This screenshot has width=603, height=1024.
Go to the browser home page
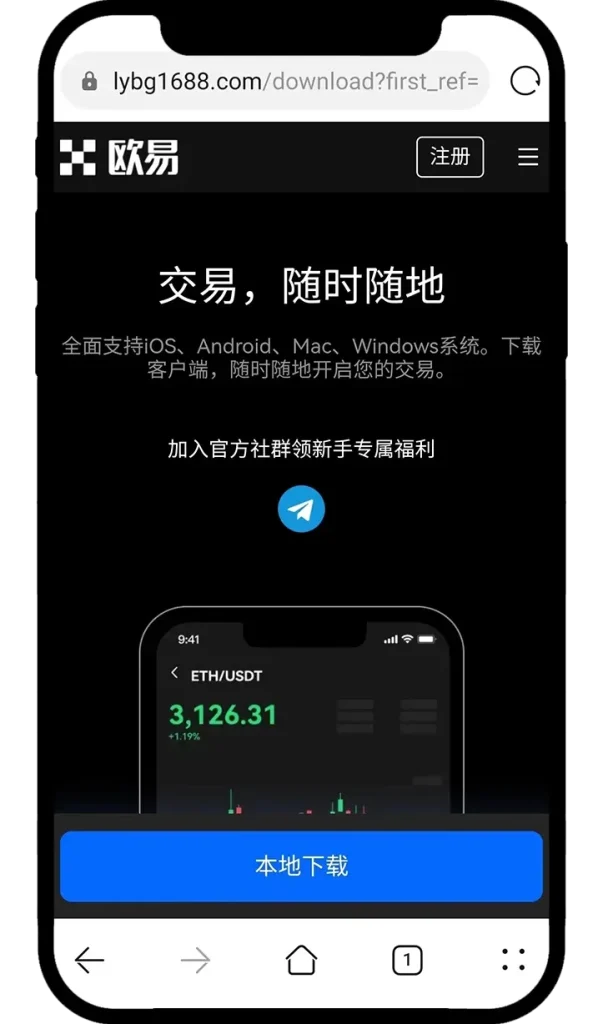click(301, 961)
